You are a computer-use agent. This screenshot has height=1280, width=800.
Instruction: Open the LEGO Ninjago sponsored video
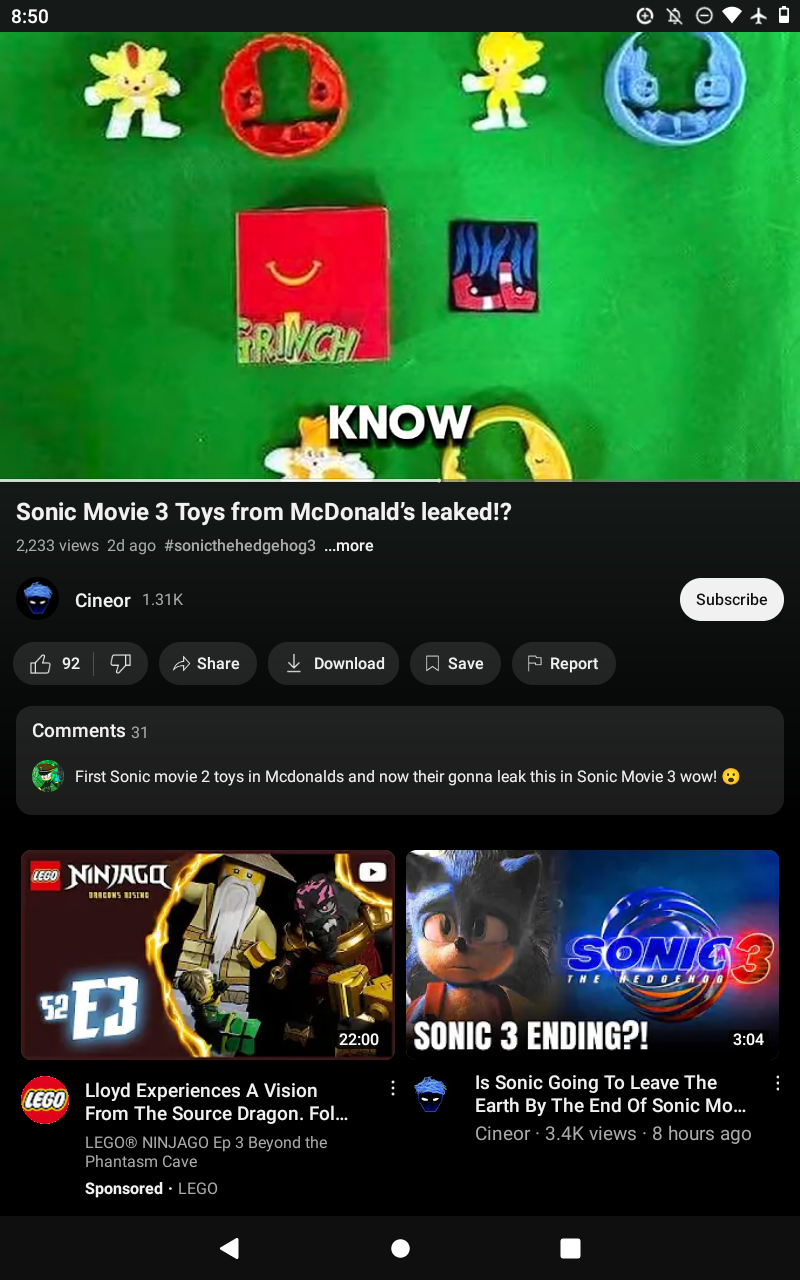[x=208, y=955]
